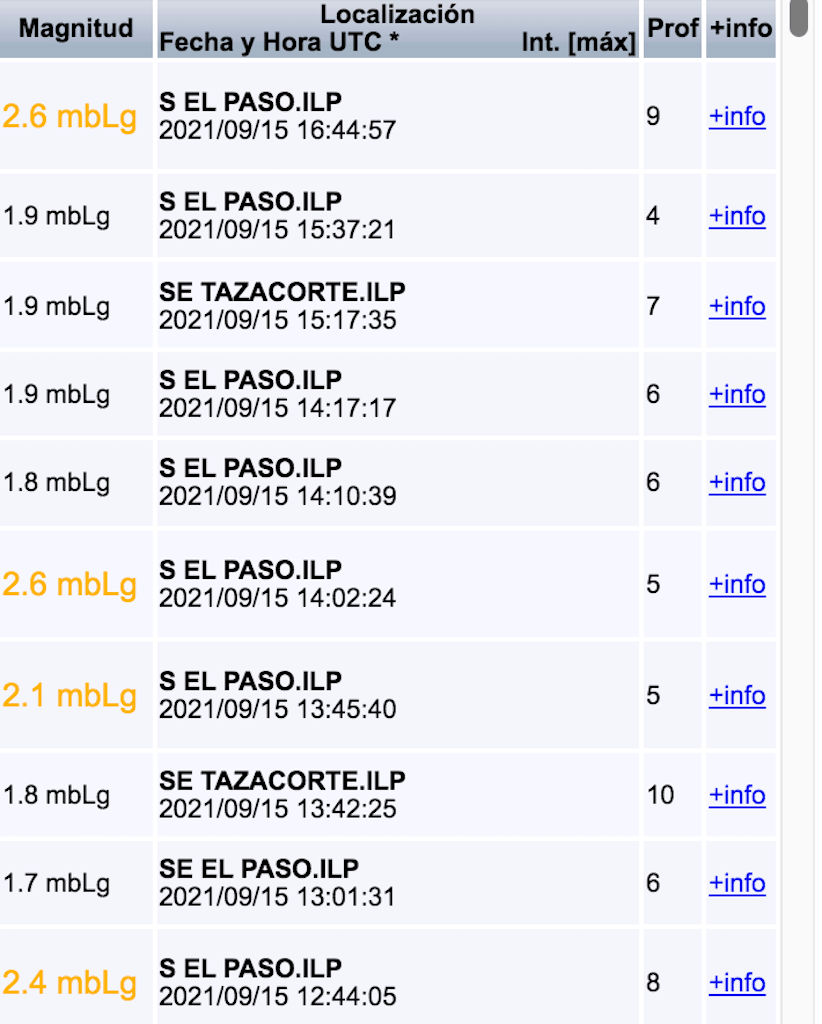This screenshot has width=822, height=1024.
Task: View +info for the 15:17:35 Tazacorte event
Action: pyautogui.click(x=737, y=306)
